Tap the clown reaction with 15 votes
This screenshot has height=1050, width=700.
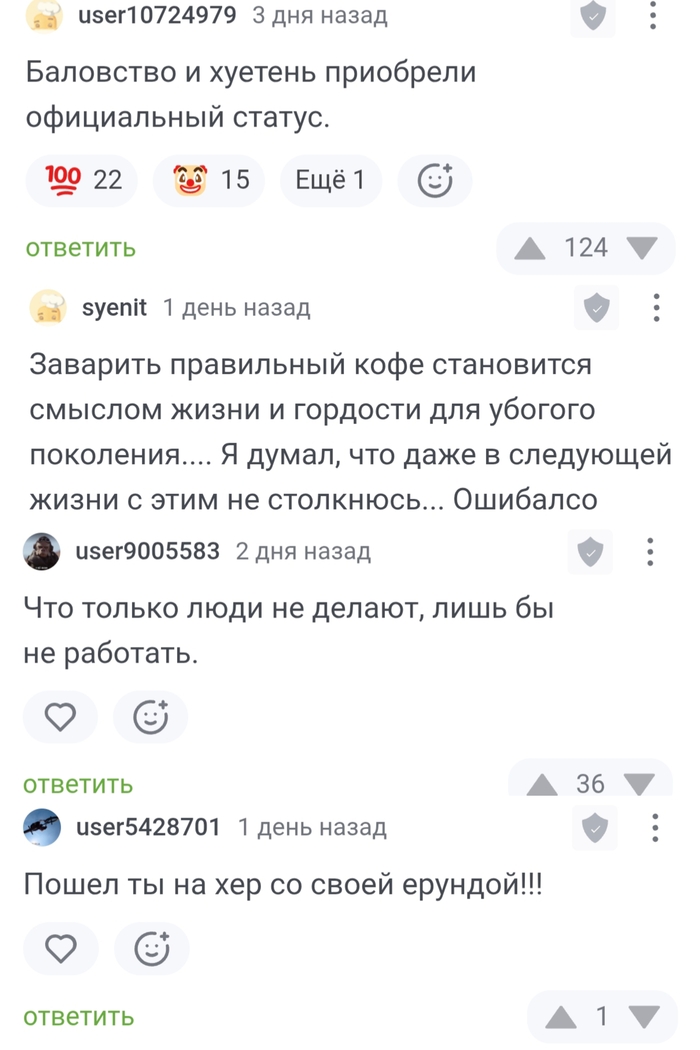tap(208, 180)
